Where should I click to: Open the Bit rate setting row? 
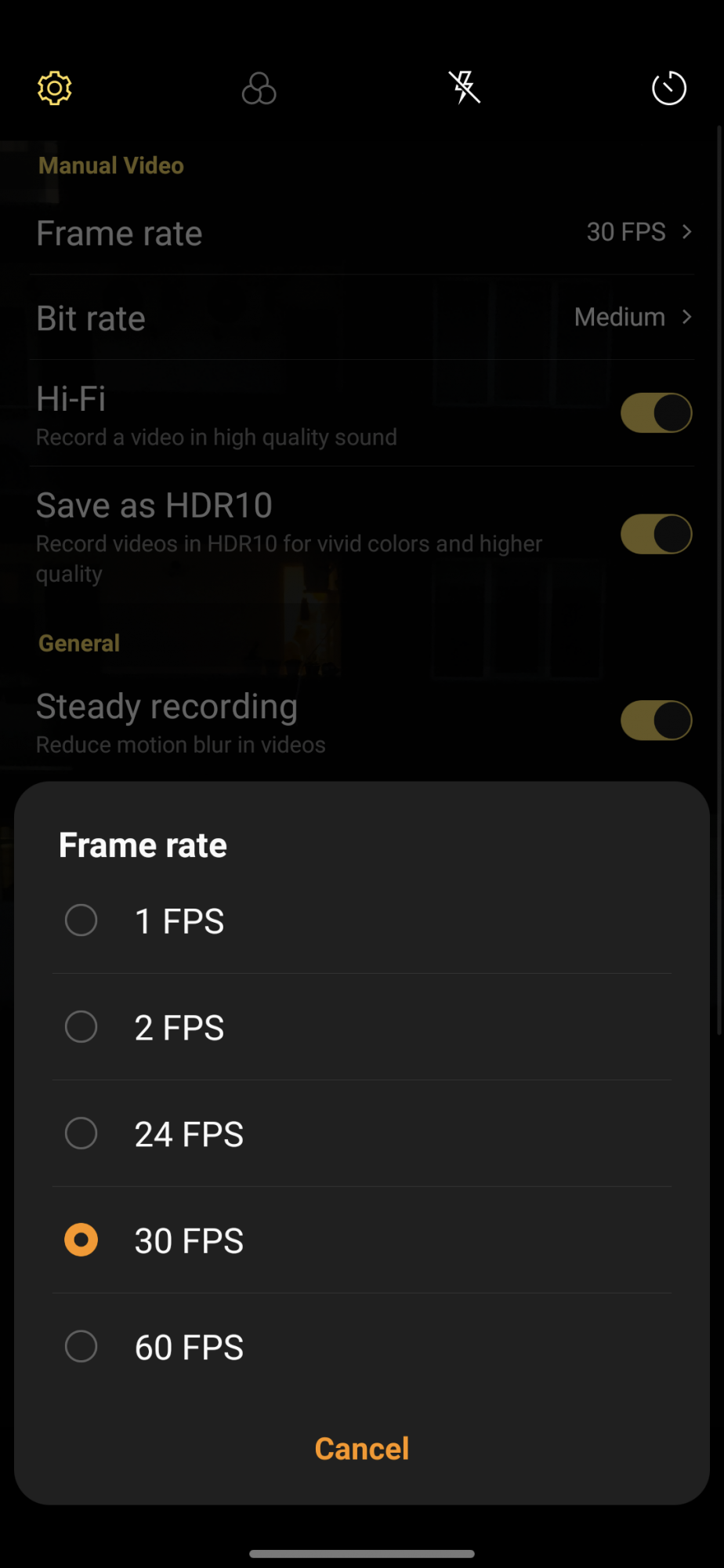pos(362,318)
